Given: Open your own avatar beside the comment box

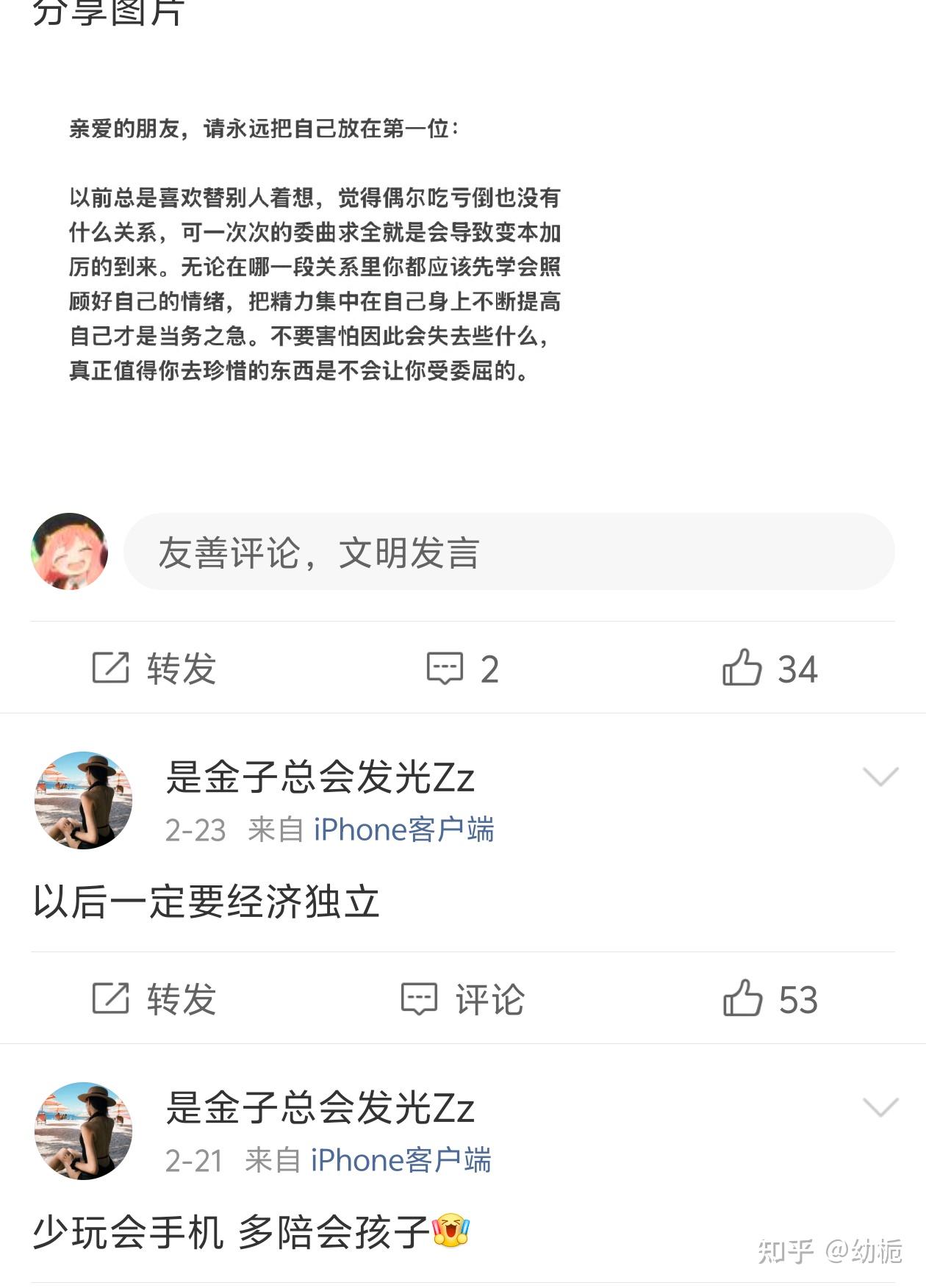Looking at the screenshot, I should tap(70, 552).
